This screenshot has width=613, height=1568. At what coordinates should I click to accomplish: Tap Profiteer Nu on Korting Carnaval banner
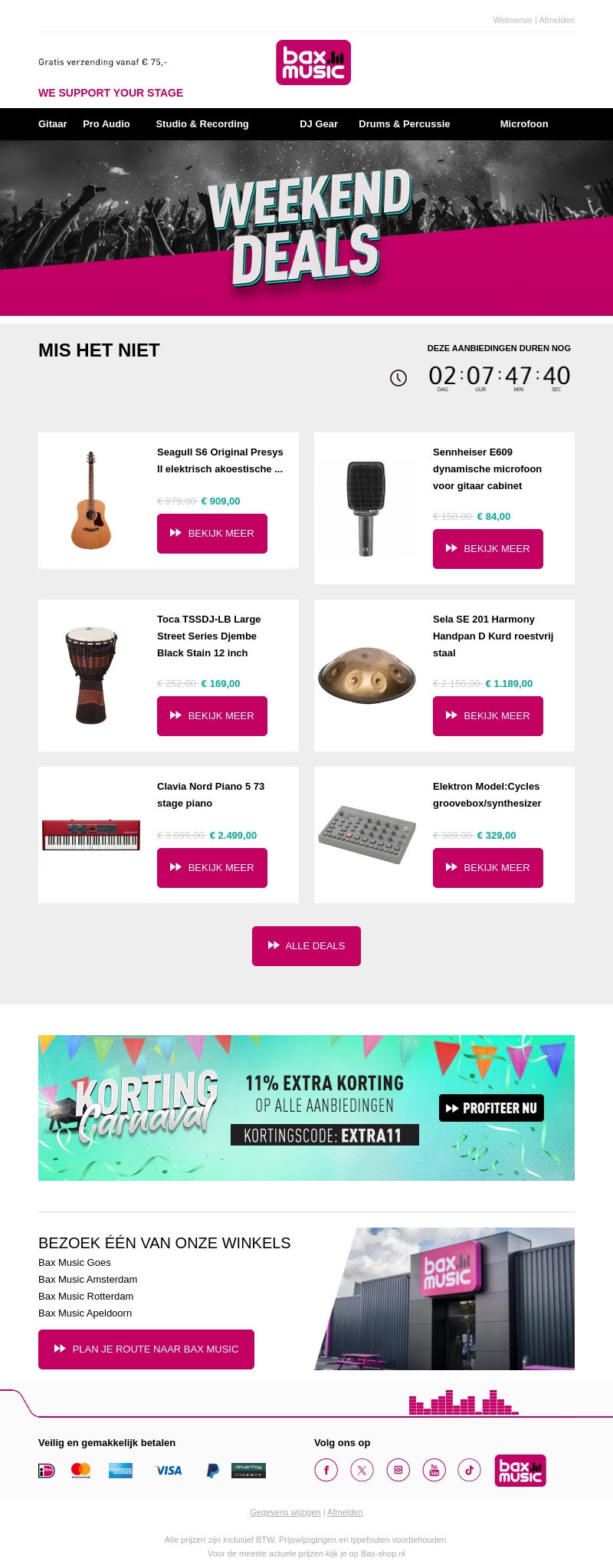(x=491, y=1108)
